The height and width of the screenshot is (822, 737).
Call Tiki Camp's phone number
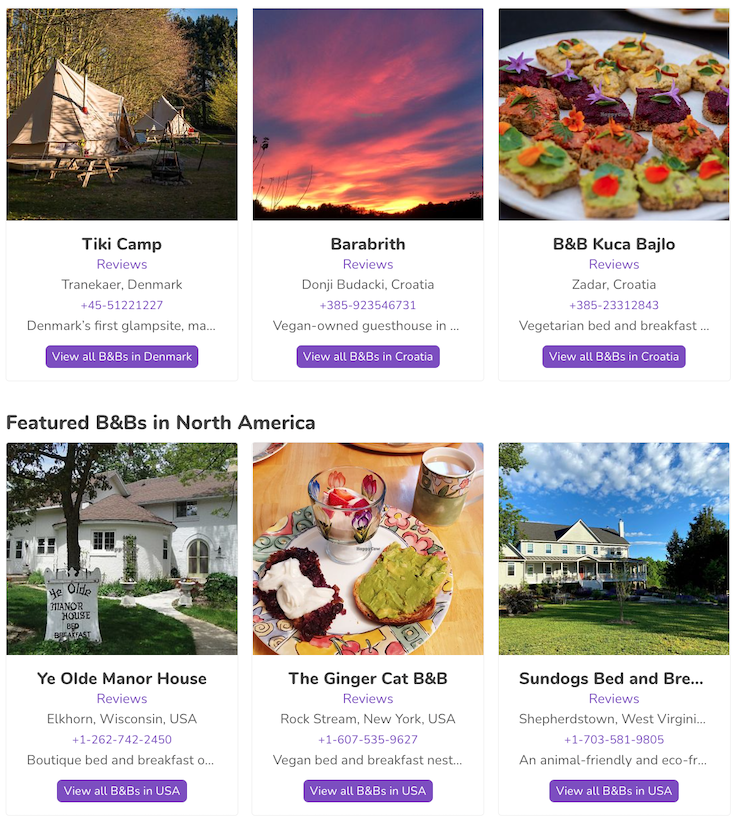click(x=121, y=305)
